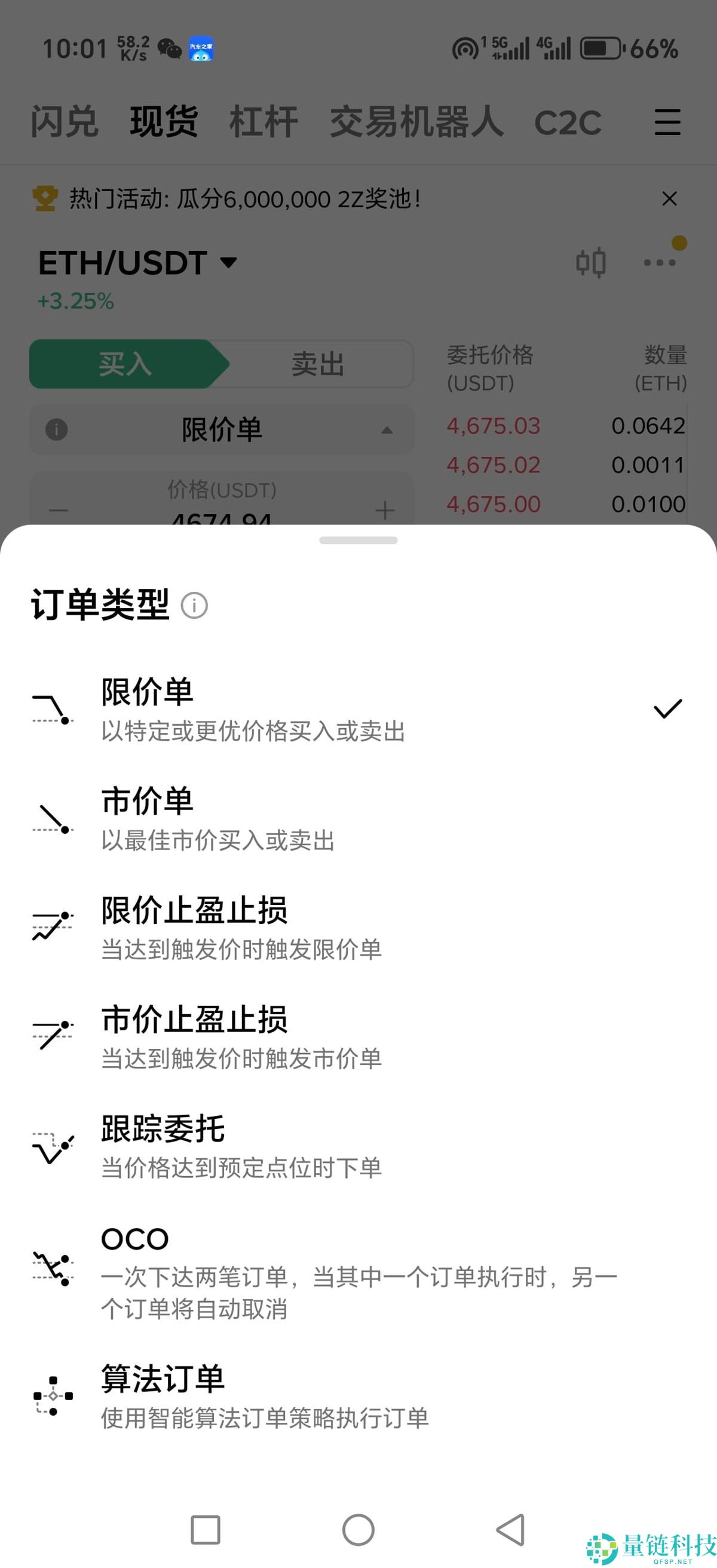
Task: Open the hamburger navigation menu
Action: coord(667,122)
